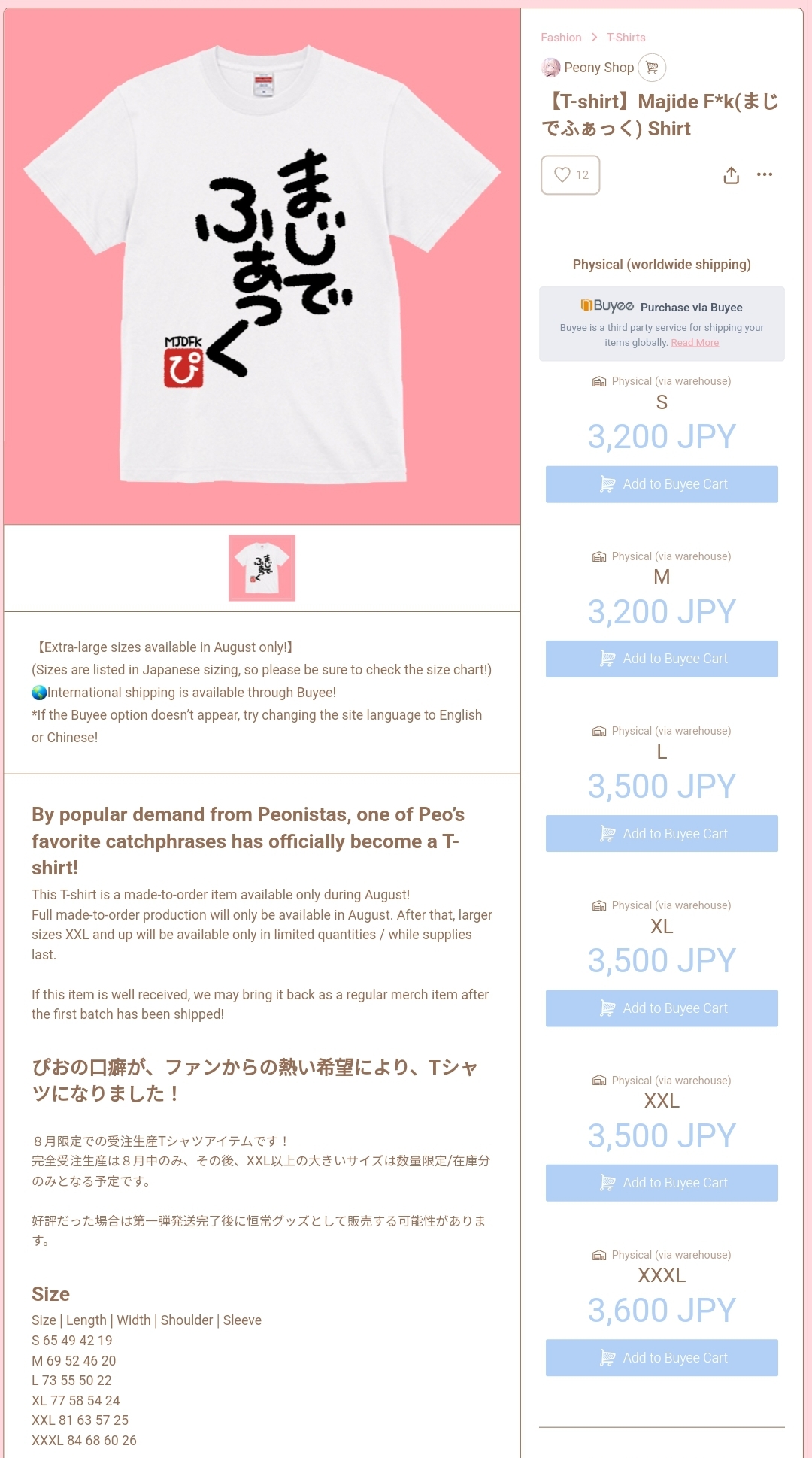
Task: Tap the cart icon beside Peony Shop
Action: 652,68
